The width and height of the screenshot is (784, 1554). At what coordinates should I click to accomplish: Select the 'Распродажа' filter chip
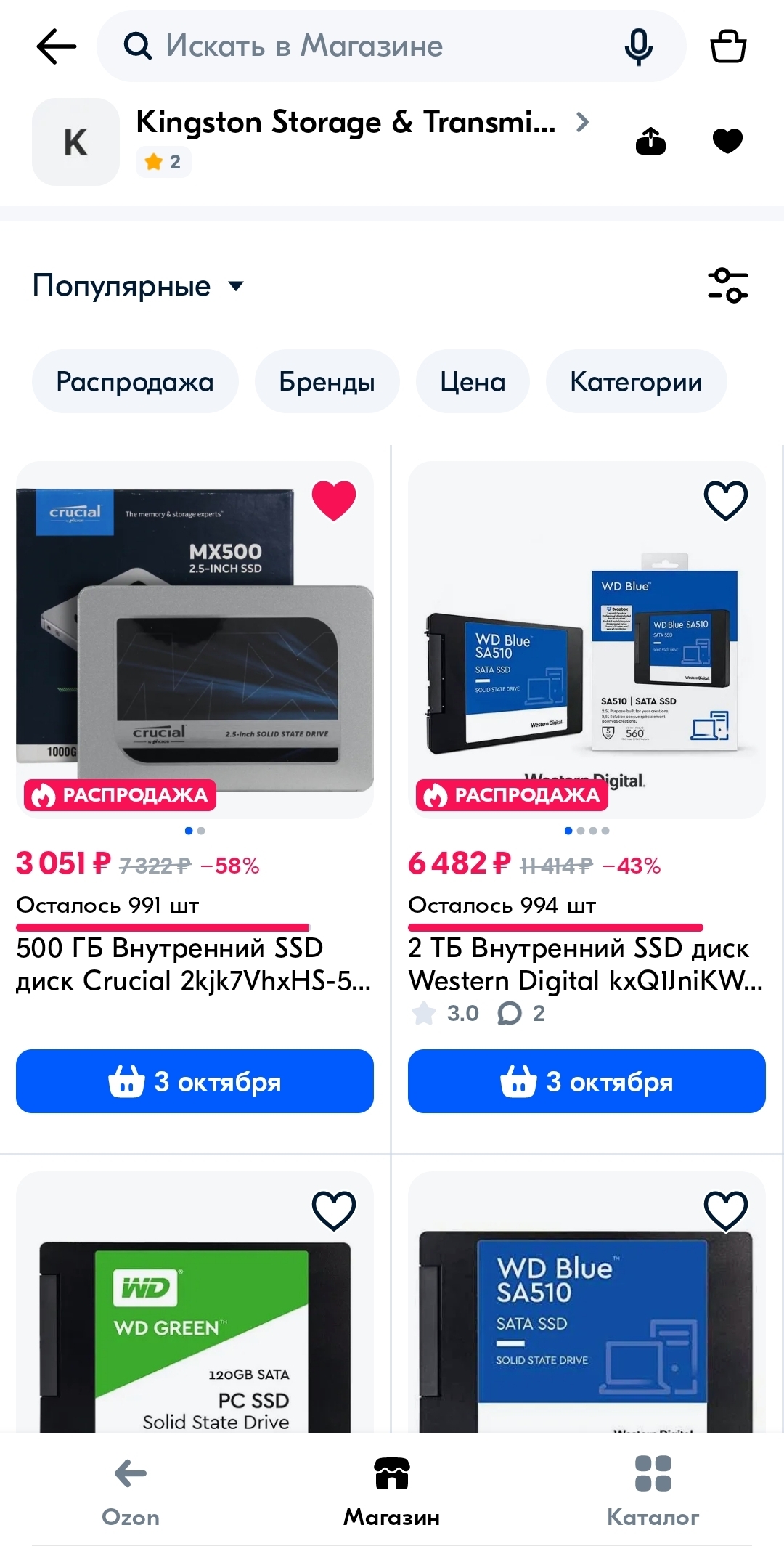(x=135, y=382)
